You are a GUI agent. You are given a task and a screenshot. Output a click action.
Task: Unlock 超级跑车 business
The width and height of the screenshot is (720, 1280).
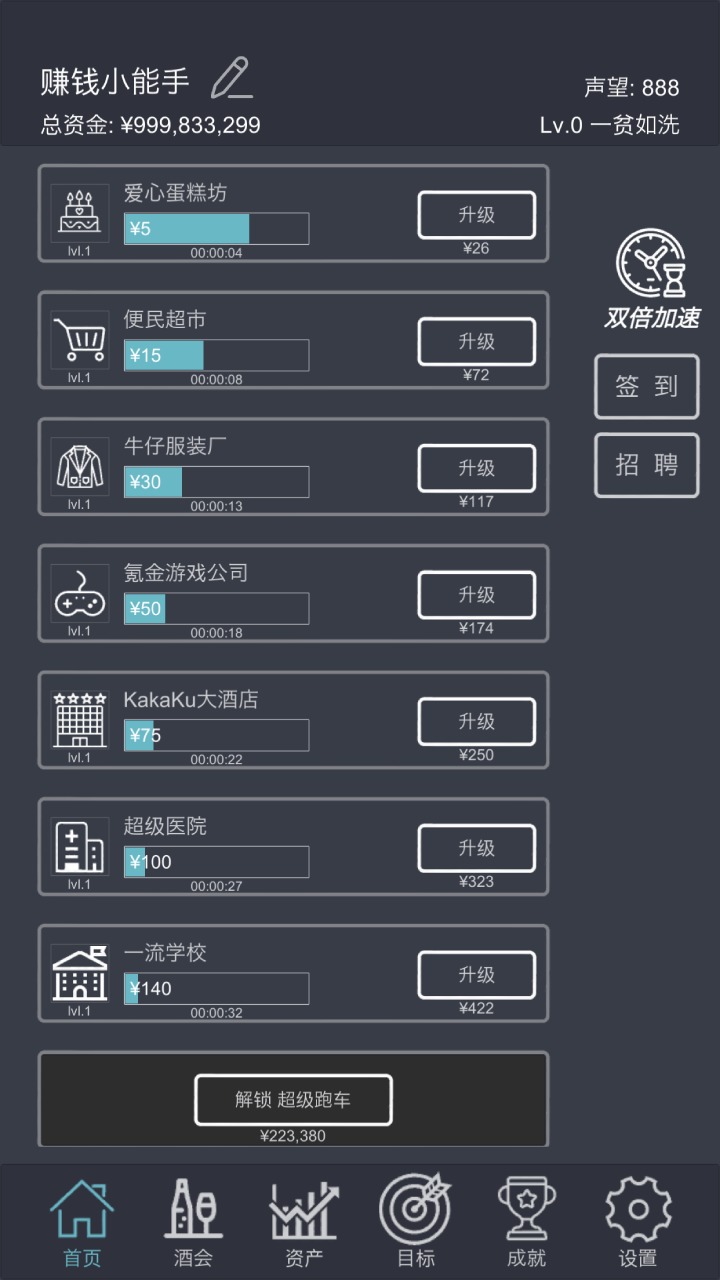click(293, 1100)
